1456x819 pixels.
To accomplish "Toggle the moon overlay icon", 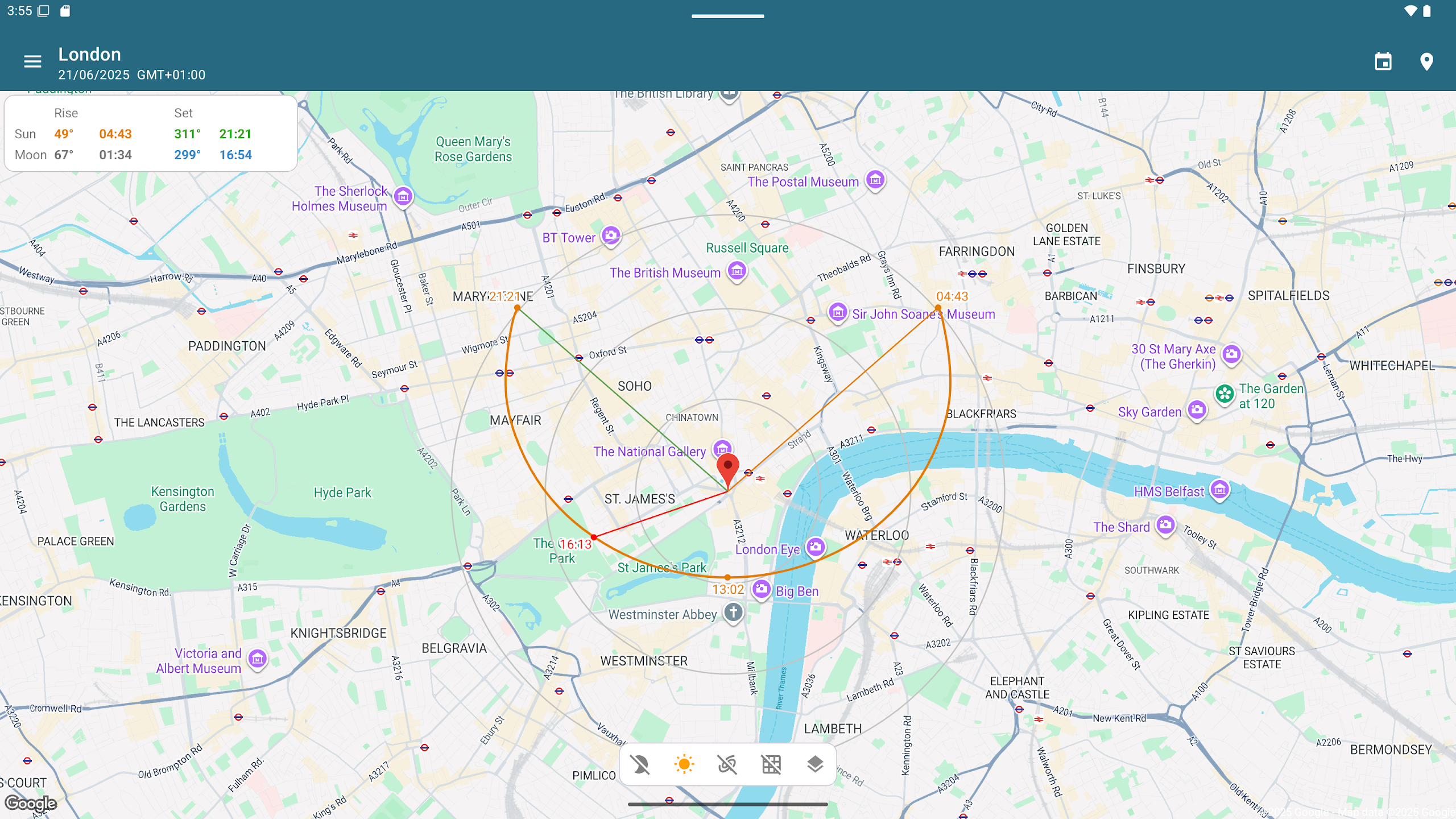I will click(641, 764).
